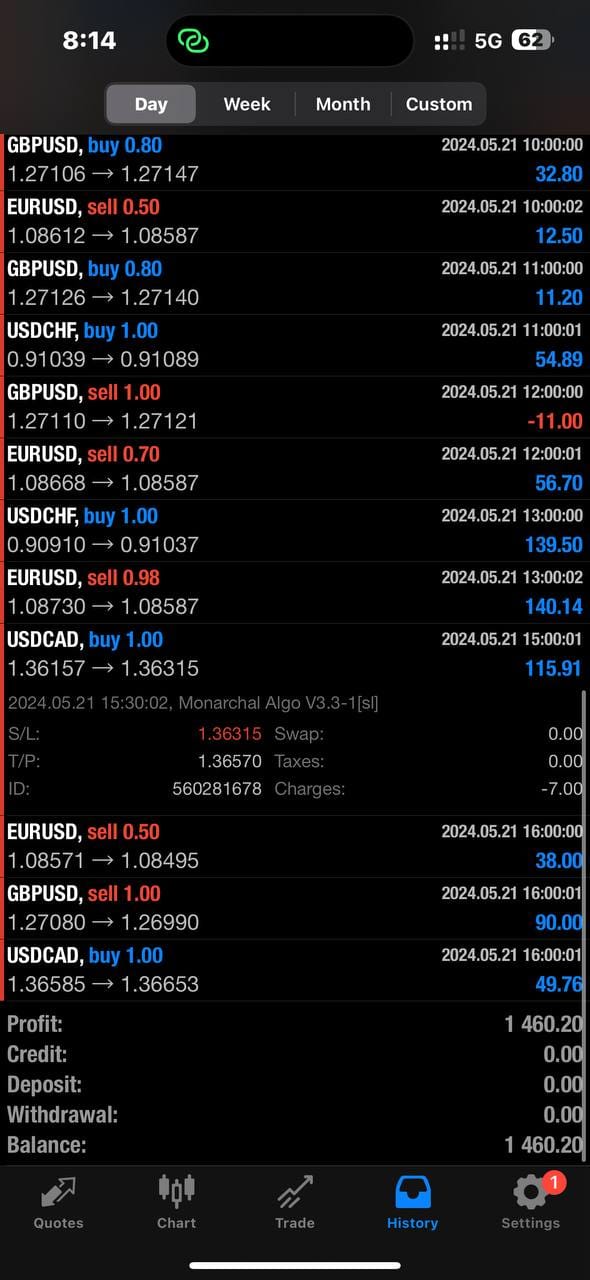Collapse the USDCAD buy trade with 115.91 profit

pyautogui.click(x=295, y=654)
